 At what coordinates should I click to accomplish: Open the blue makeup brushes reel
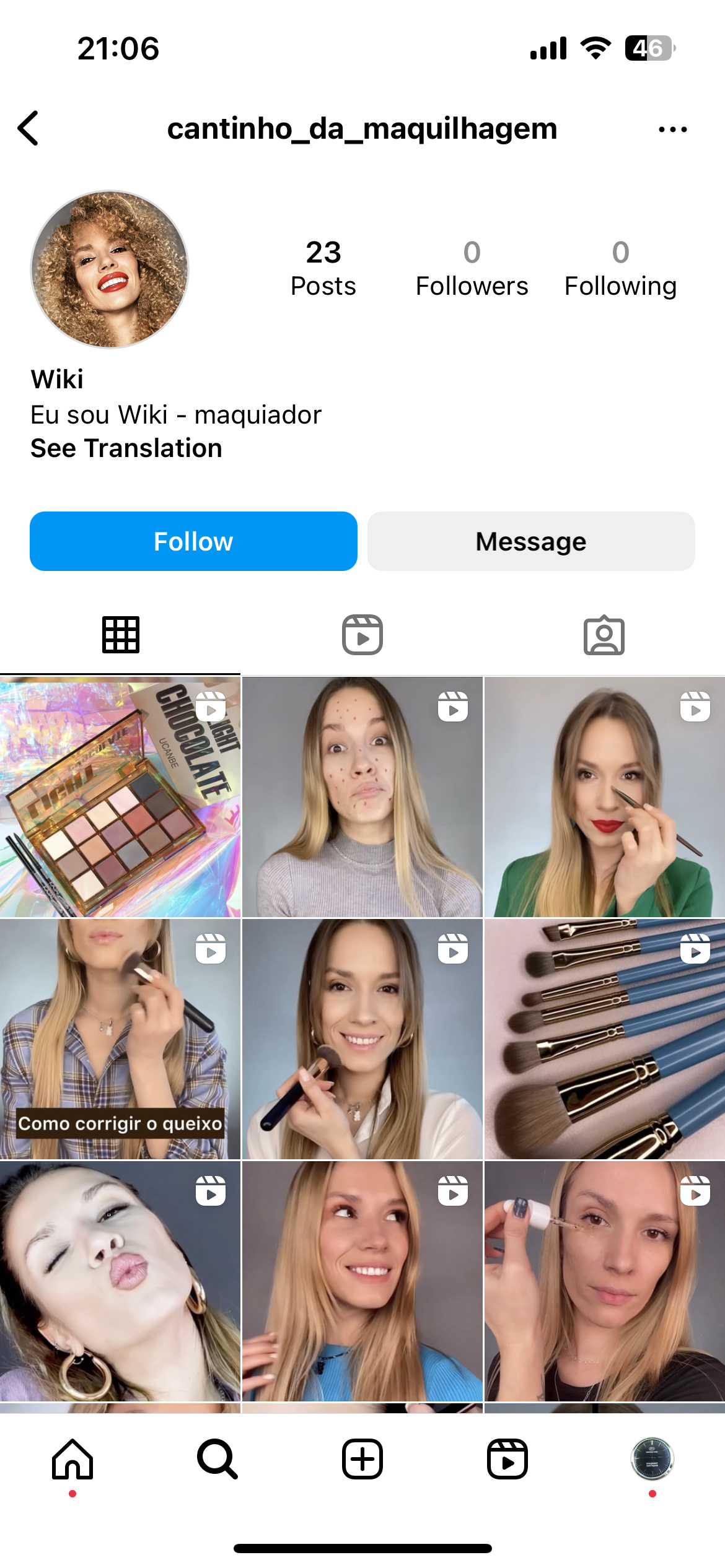pyautogui.click(x=605, y=1039)
